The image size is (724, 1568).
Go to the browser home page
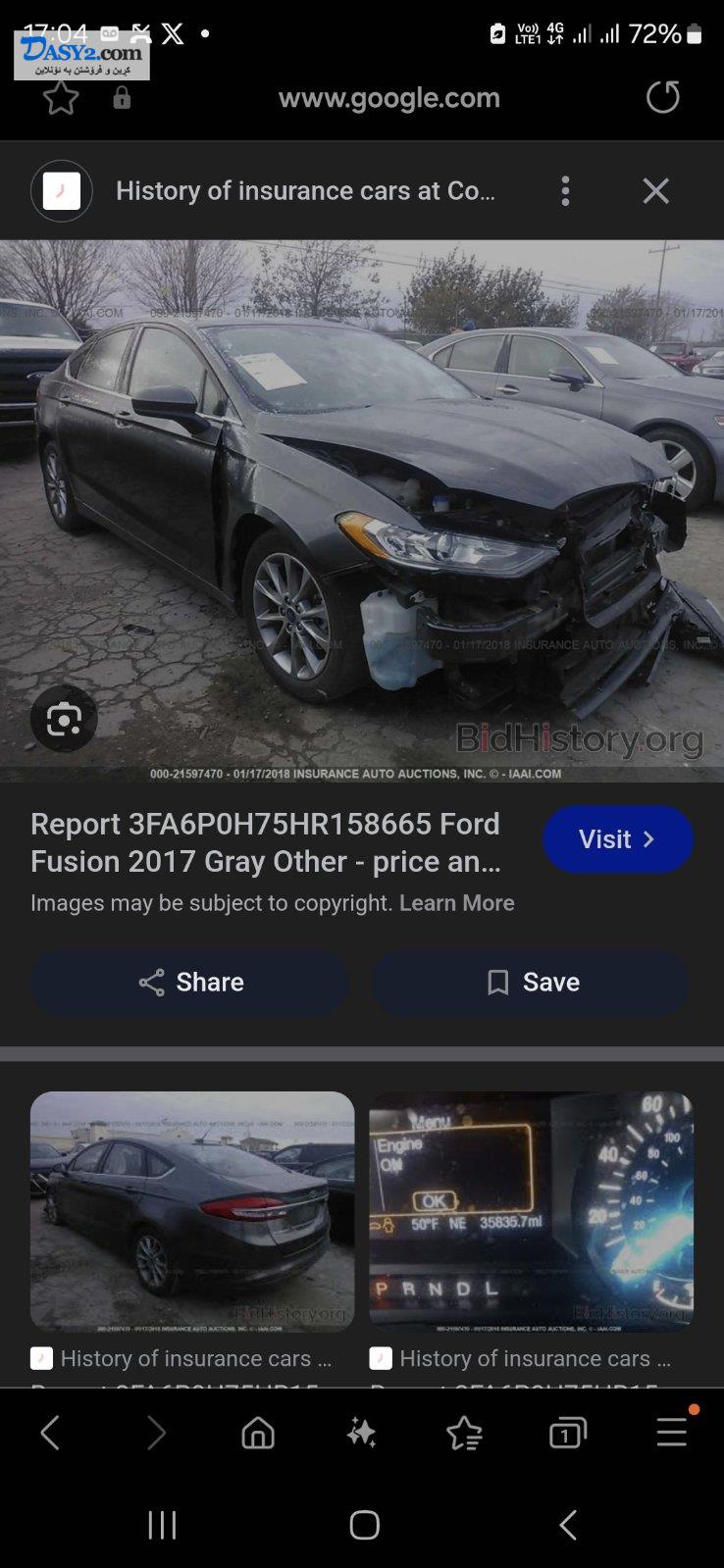tap(258, 1434)
